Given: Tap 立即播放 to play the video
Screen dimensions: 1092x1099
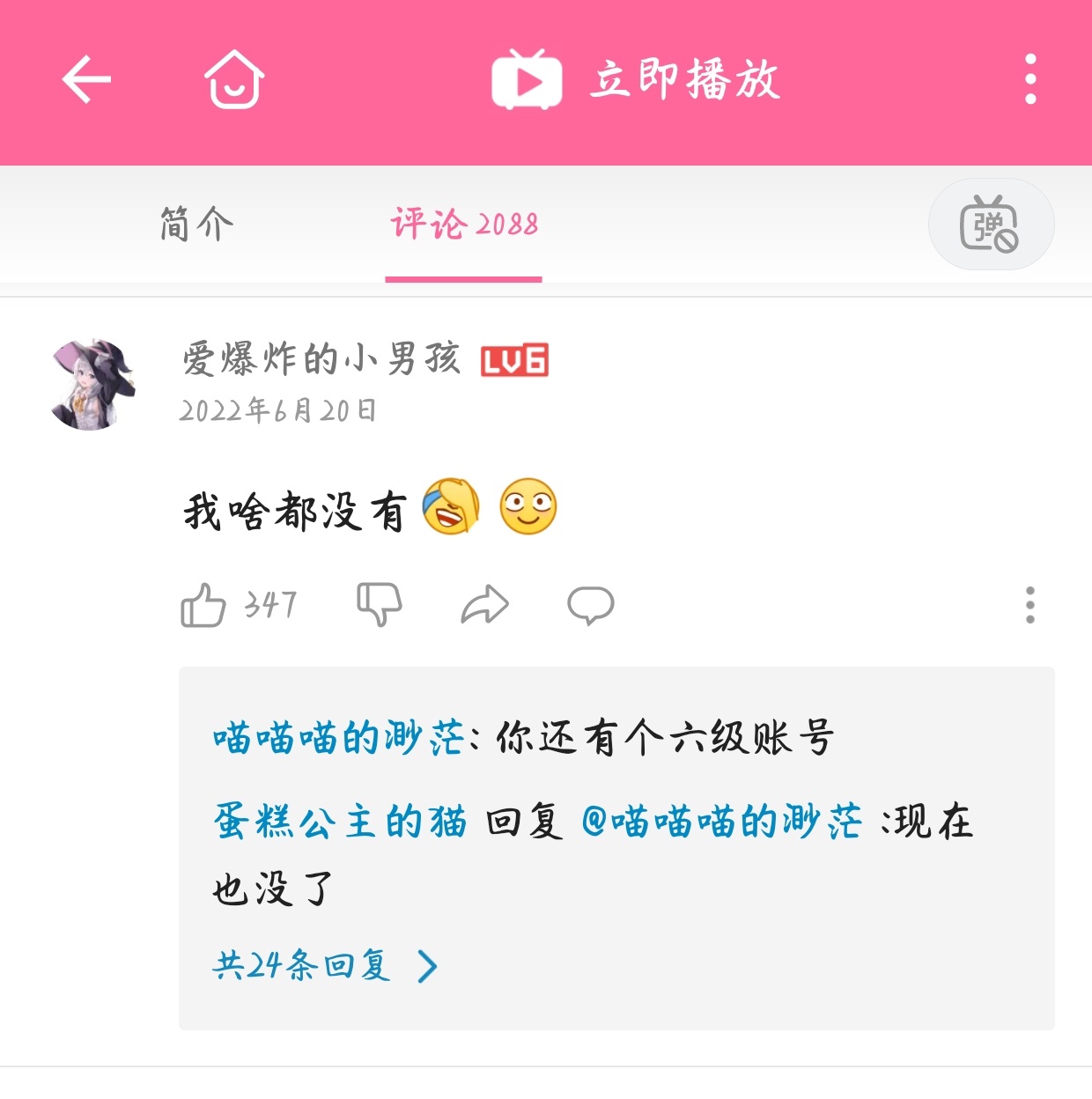Looking at the screenshot, I should 637,80.
